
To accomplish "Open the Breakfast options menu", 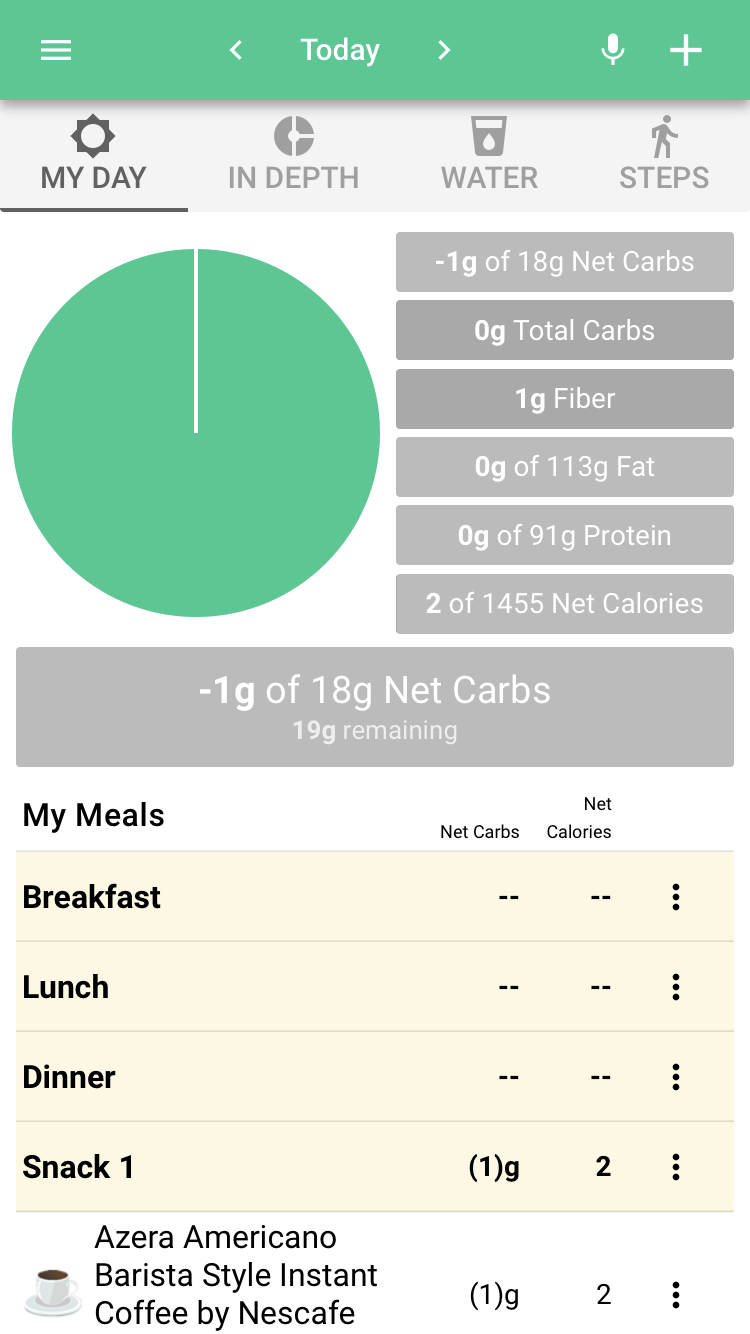I will coord(676,897).
